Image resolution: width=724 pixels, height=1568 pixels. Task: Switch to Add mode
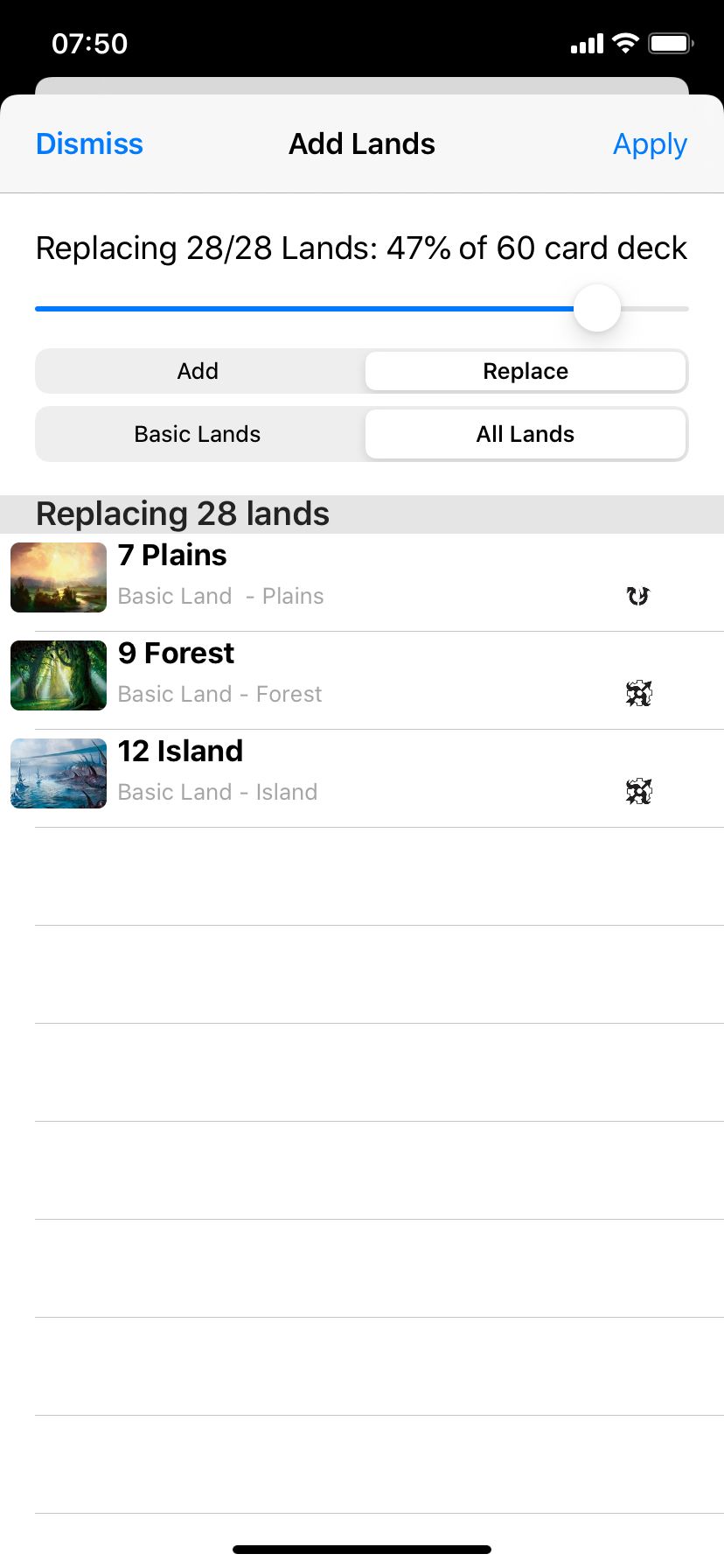coord(198,371)
